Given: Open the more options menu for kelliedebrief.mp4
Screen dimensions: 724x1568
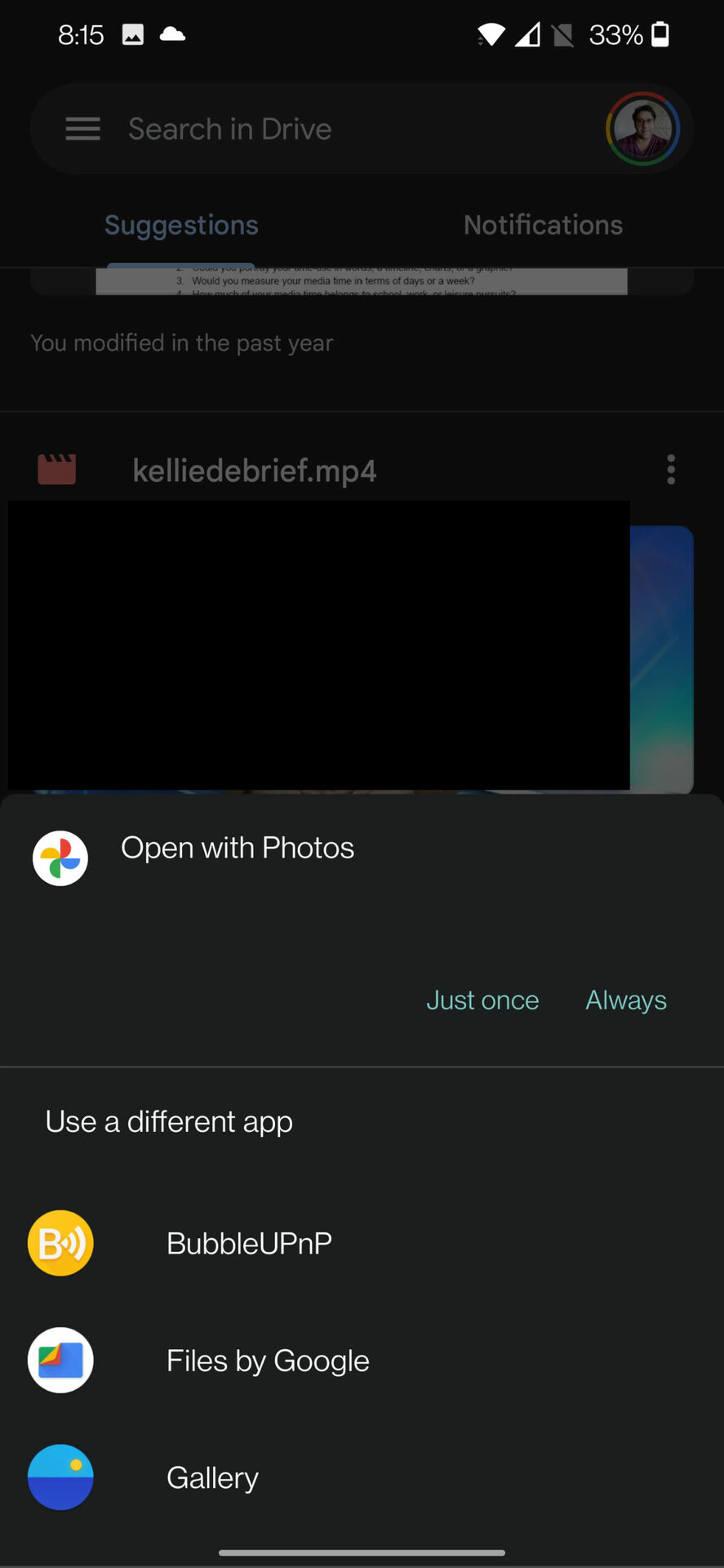Looking at the screenshot, I should 671,470.
